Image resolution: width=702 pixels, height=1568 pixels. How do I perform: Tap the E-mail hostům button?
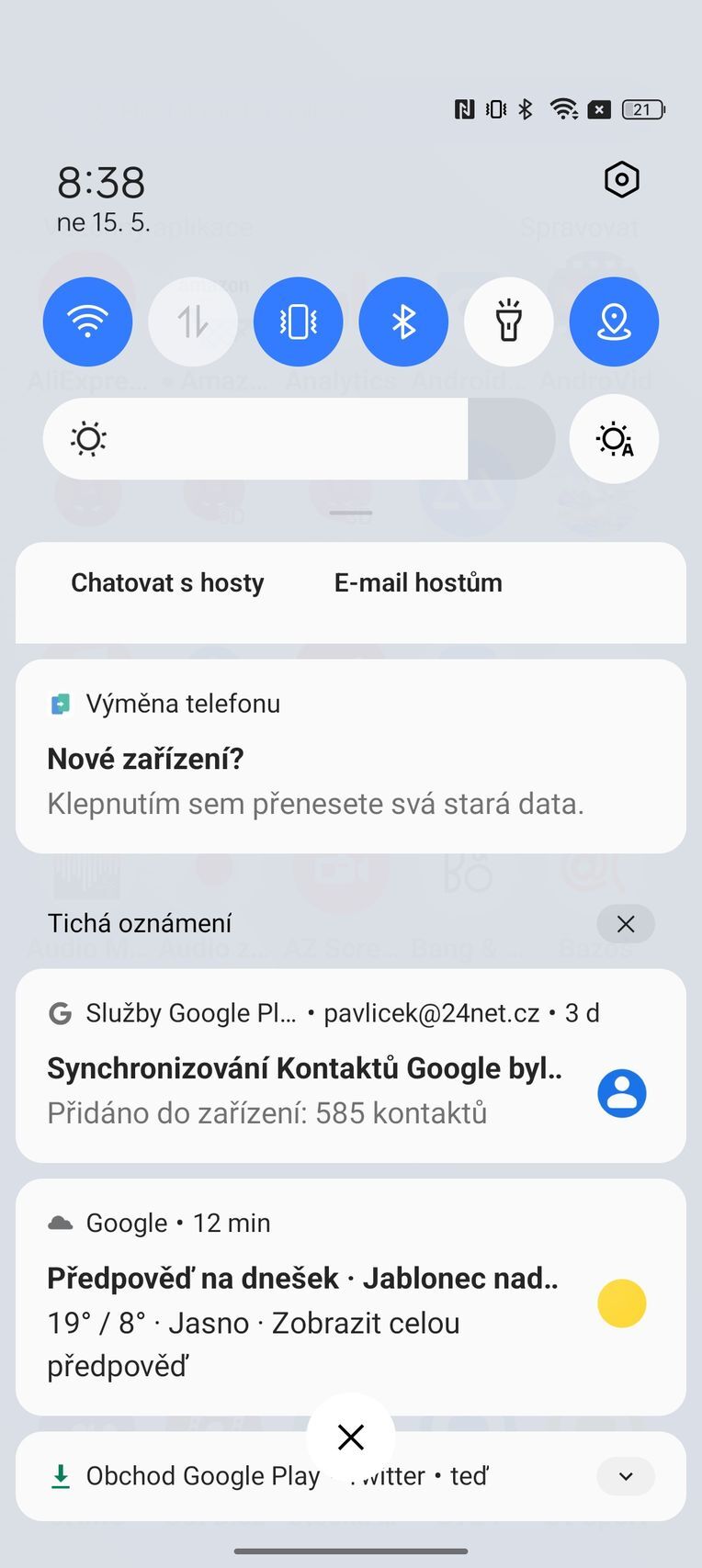[x=417, y=581]
